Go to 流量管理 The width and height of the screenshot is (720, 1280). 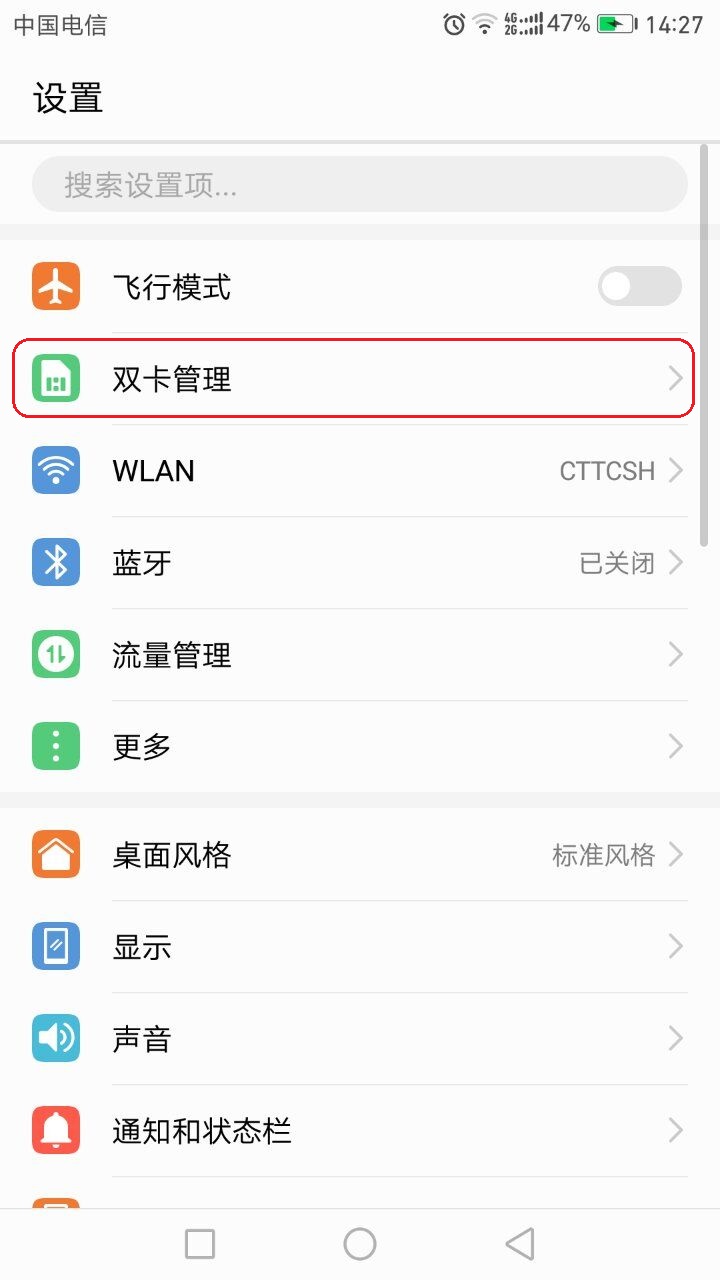tap(360, 655)
